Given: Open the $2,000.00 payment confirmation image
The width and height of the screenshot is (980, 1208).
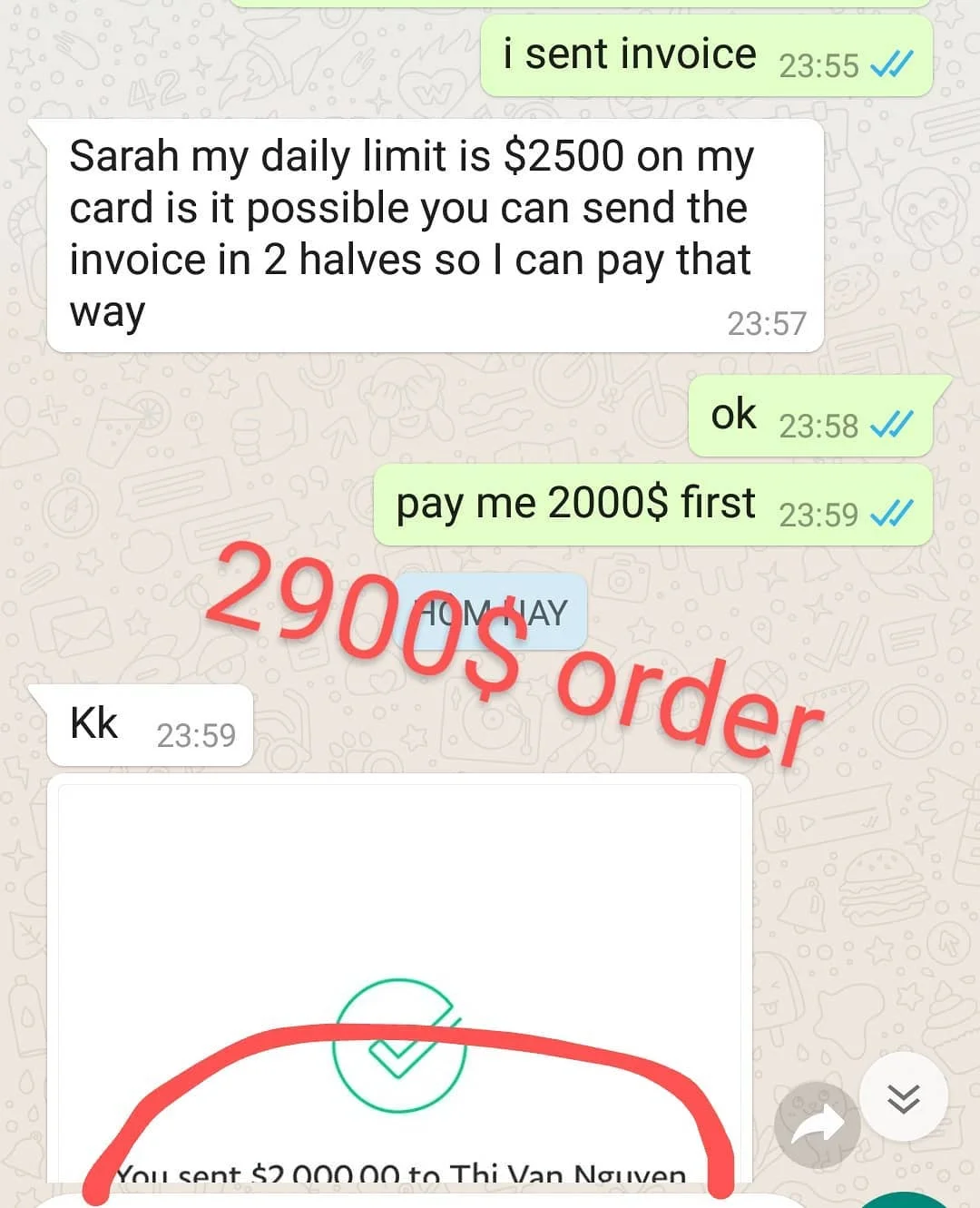Looking at the screenshot, I should point(399,985).
